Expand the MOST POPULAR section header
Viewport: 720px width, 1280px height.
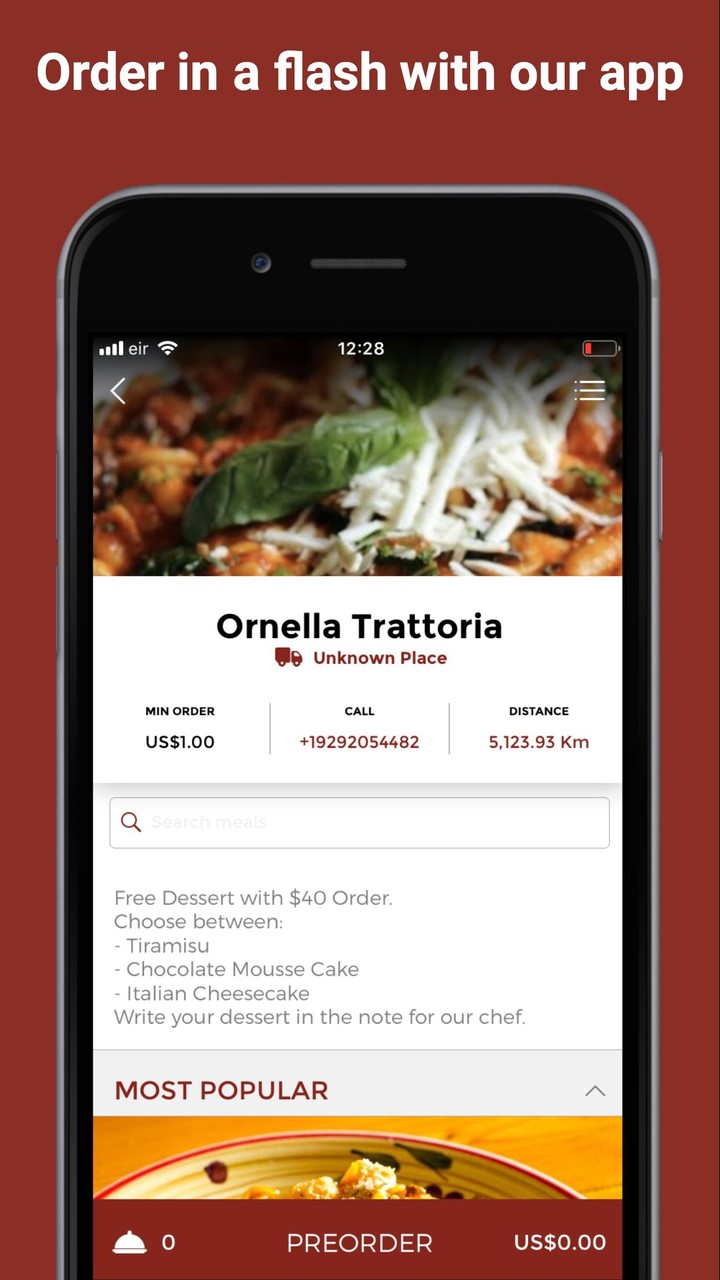[221, 1091]
